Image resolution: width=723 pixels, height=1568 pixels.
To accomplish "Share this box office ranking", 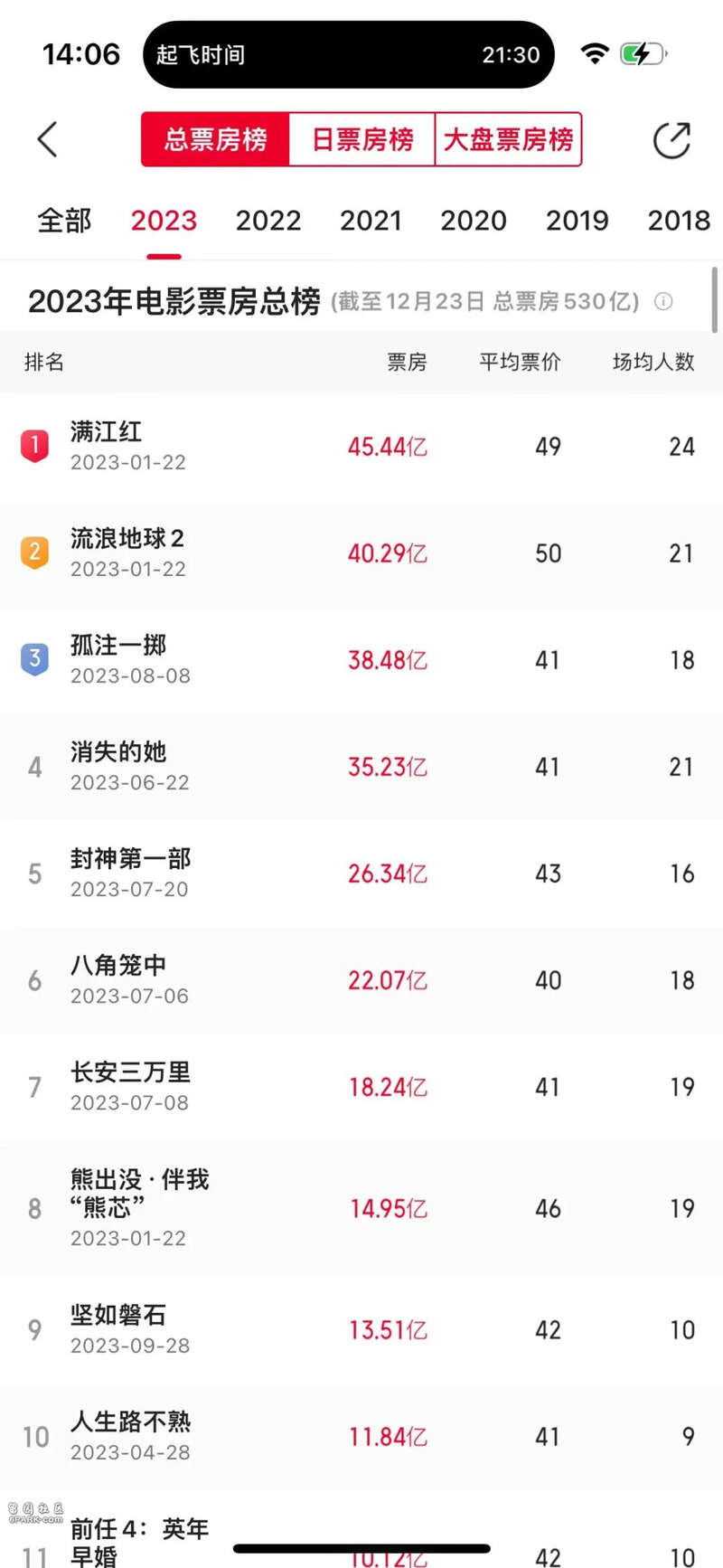I will (x=671, y=140).
